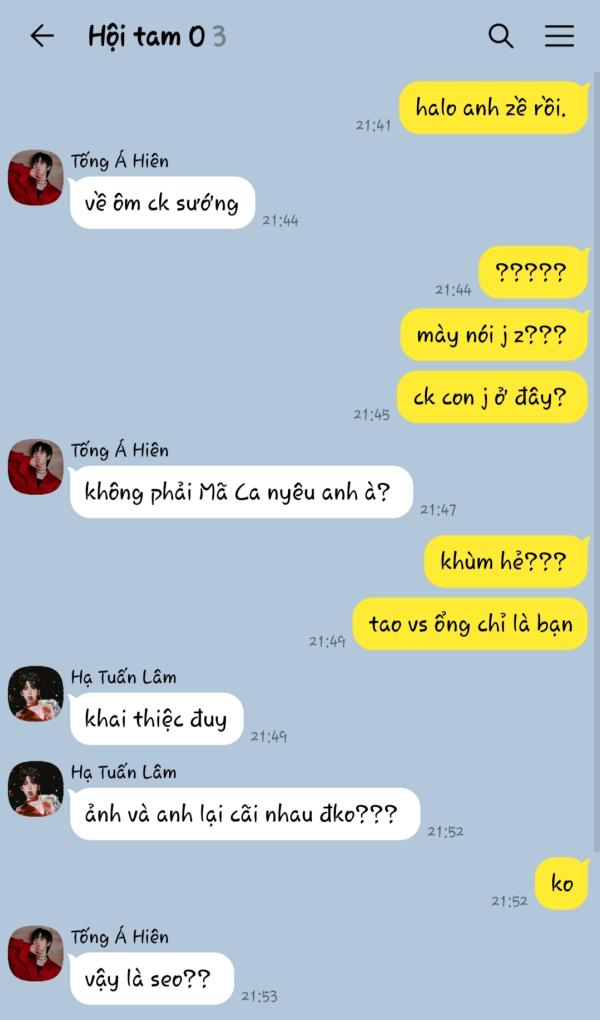This screenshot has height=1020, width=600.
Task: Go back from Hội tam chat
Action: [41, 37]
